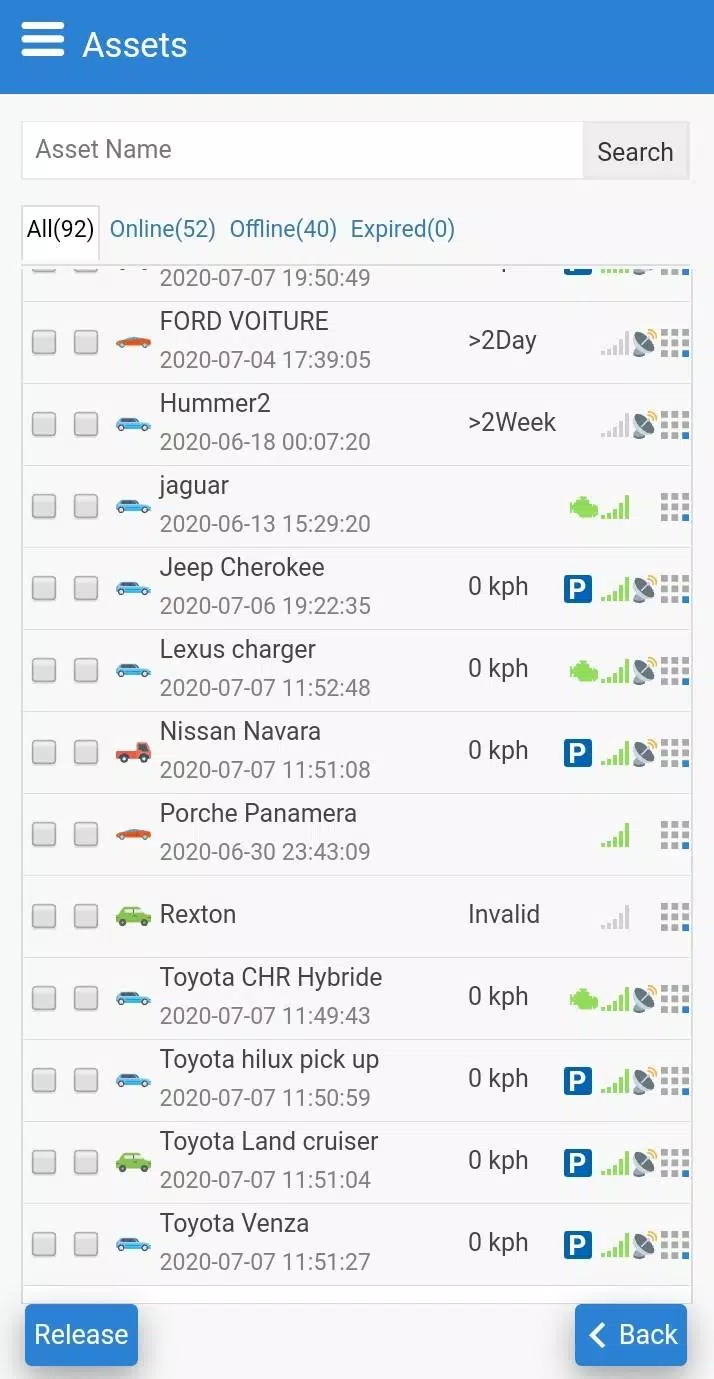The width and height of the screenshot is (714, 1379).
Task: Focus the Asset Name search field
Action: tap(302, 151)
